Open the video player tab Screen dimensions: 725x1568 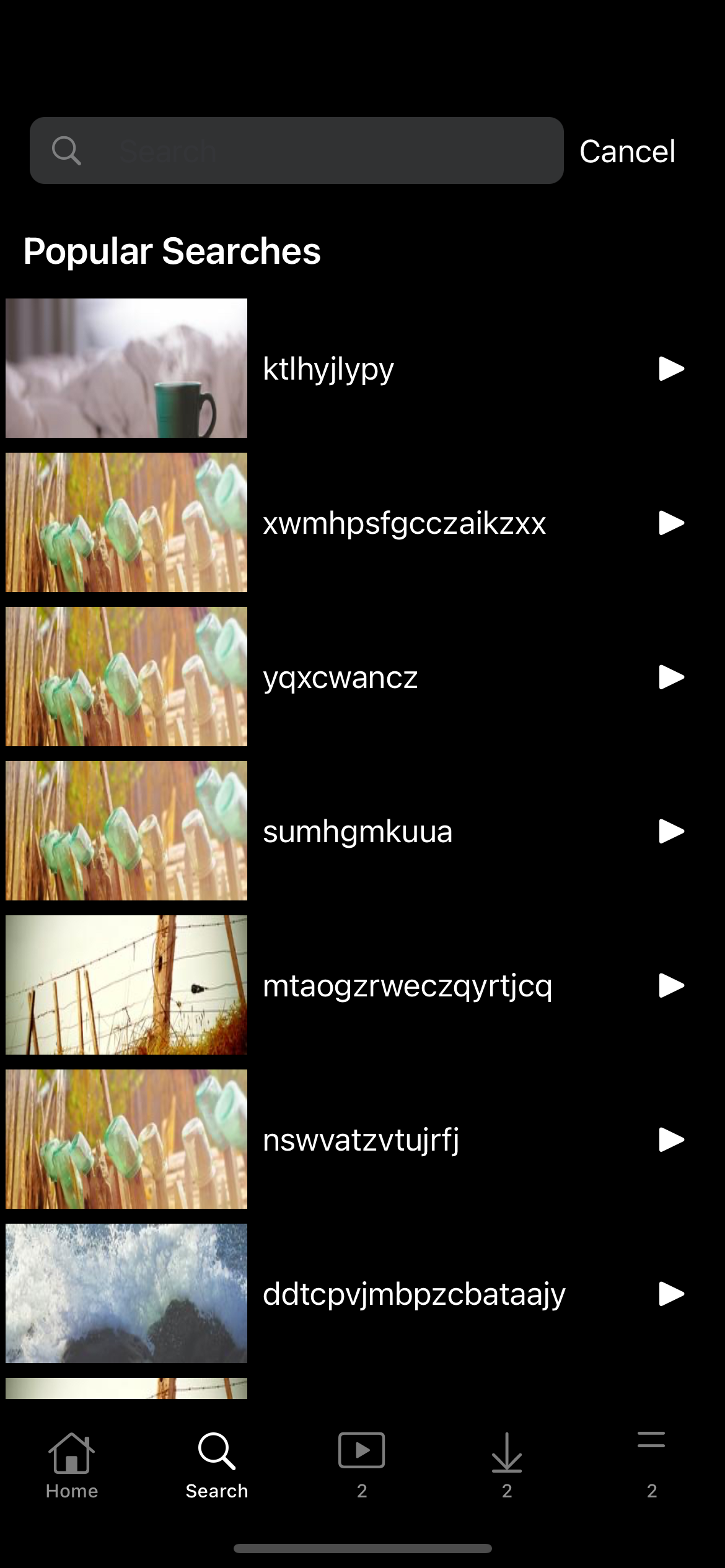click(x=362, y=1465)
